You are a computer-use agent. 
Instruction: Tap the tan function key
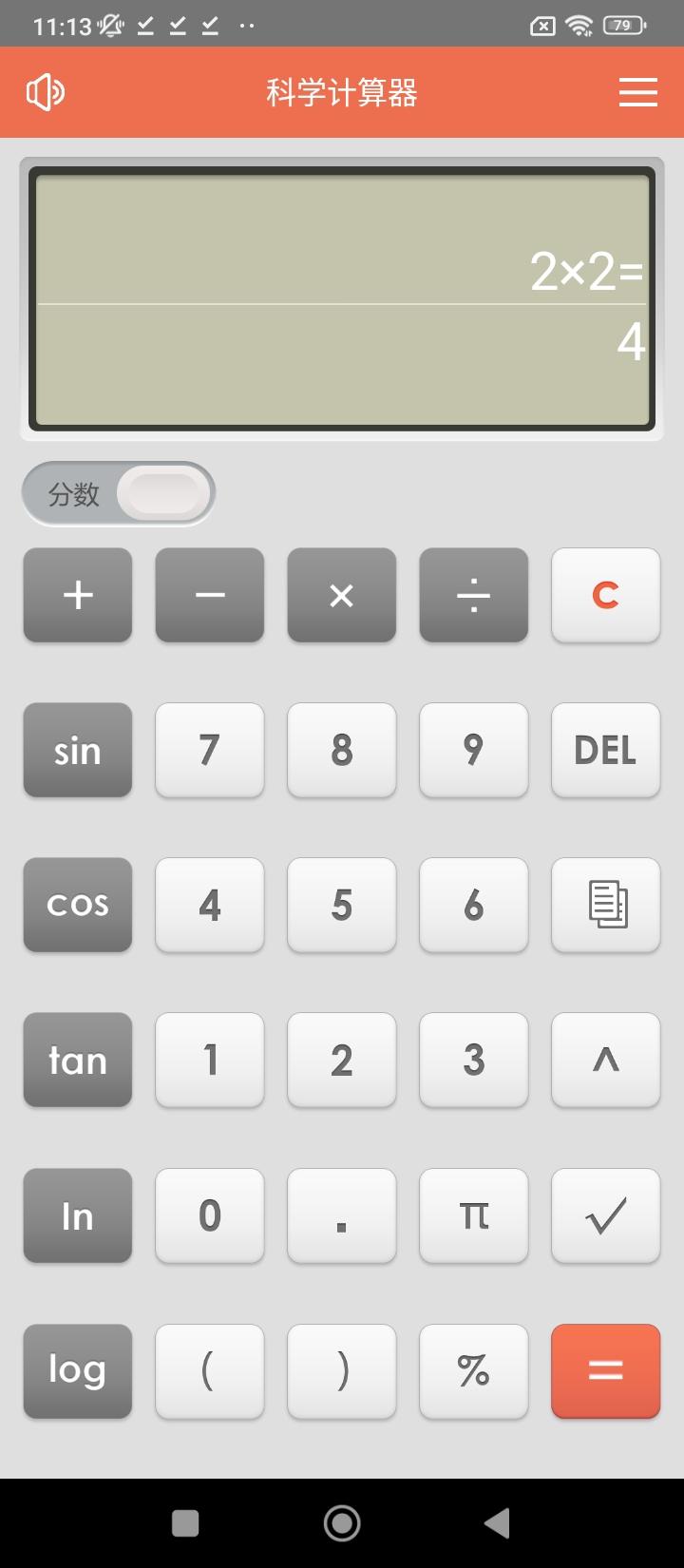pyautogui.click(x=77, y=1060)
